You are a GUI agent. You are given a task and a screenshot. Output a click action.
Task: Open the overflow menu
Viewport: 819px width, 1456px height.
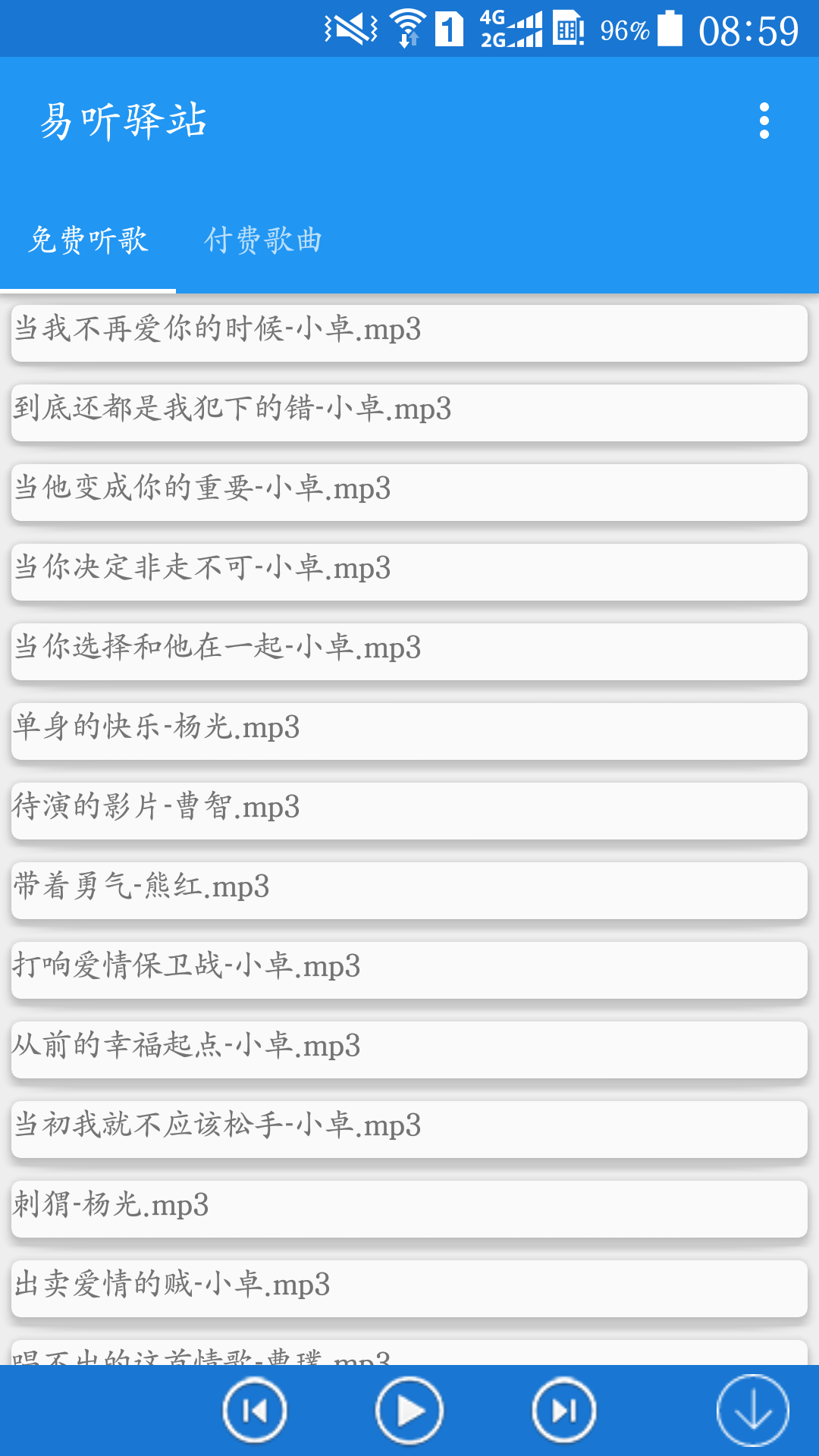[x=764, y=121]
